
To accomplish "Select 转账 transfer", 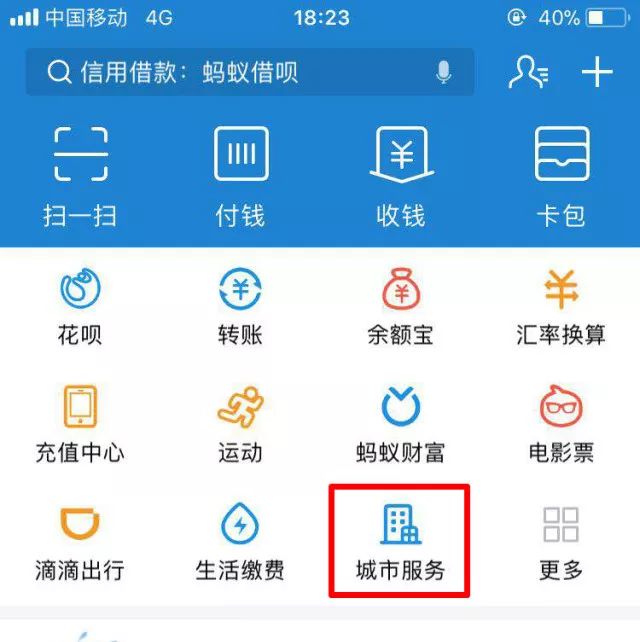I will [x=241, y=306].
